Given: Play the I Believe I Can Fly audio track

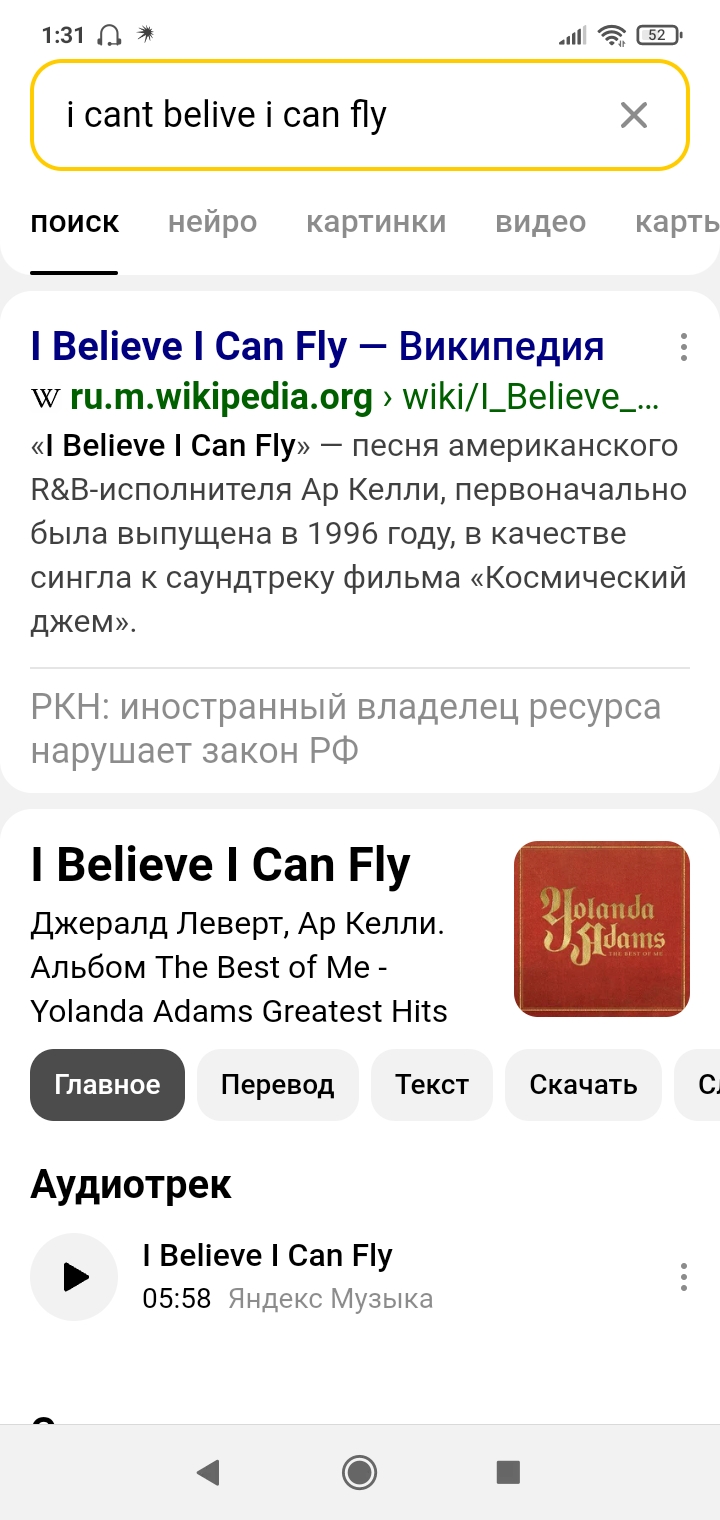Looking at the screenshot, I should (x=75, y=1277).
